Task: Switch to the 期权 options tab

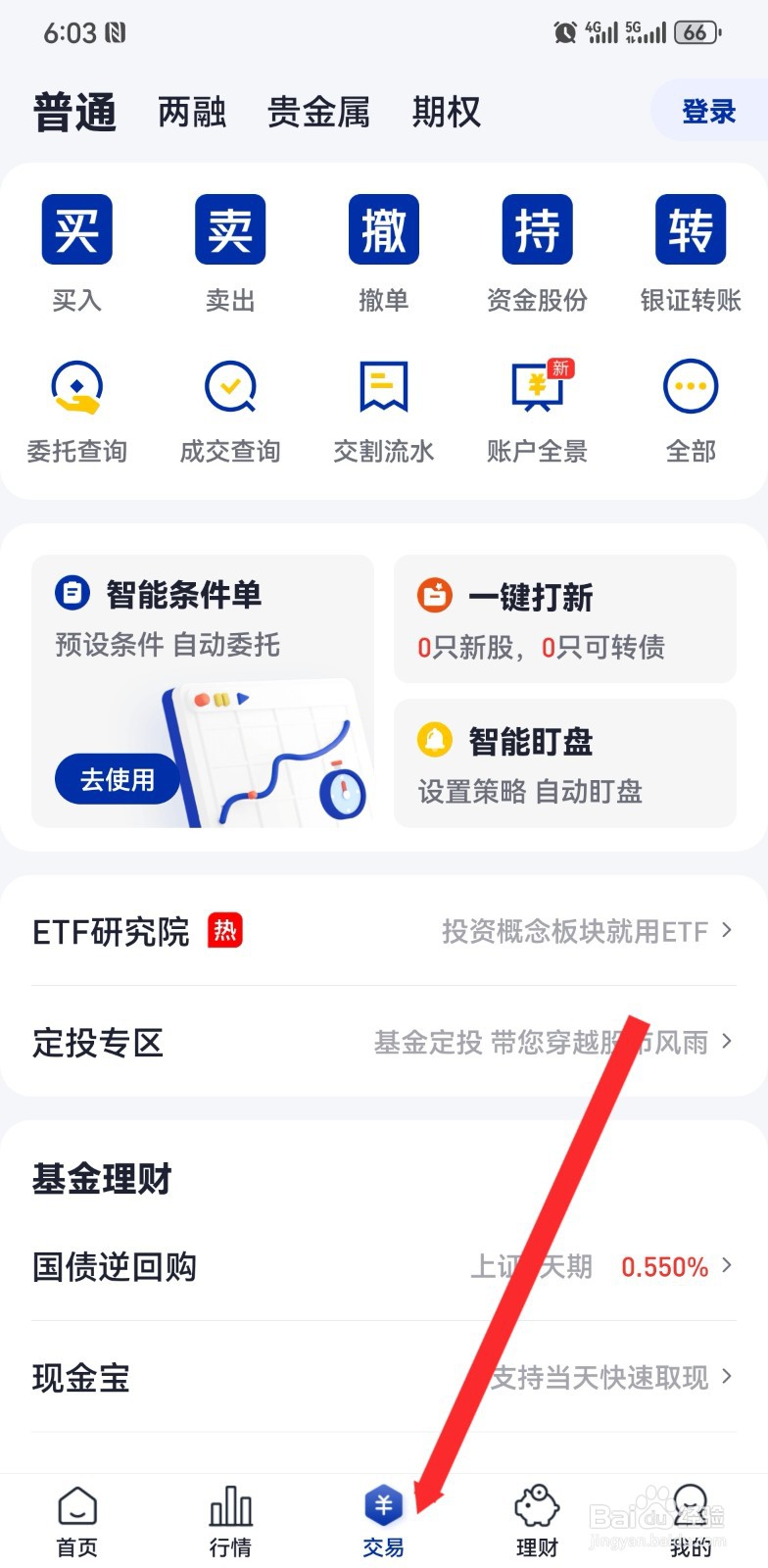Action: click(x=444, y=111)
